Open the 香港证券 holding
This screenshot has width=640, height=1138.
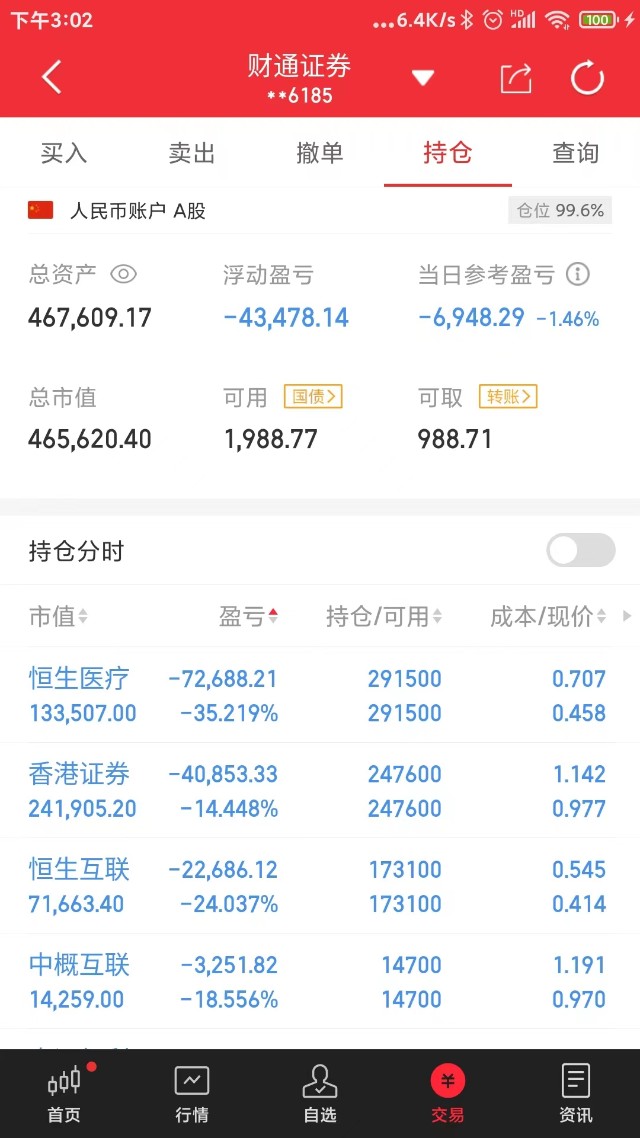320,790
